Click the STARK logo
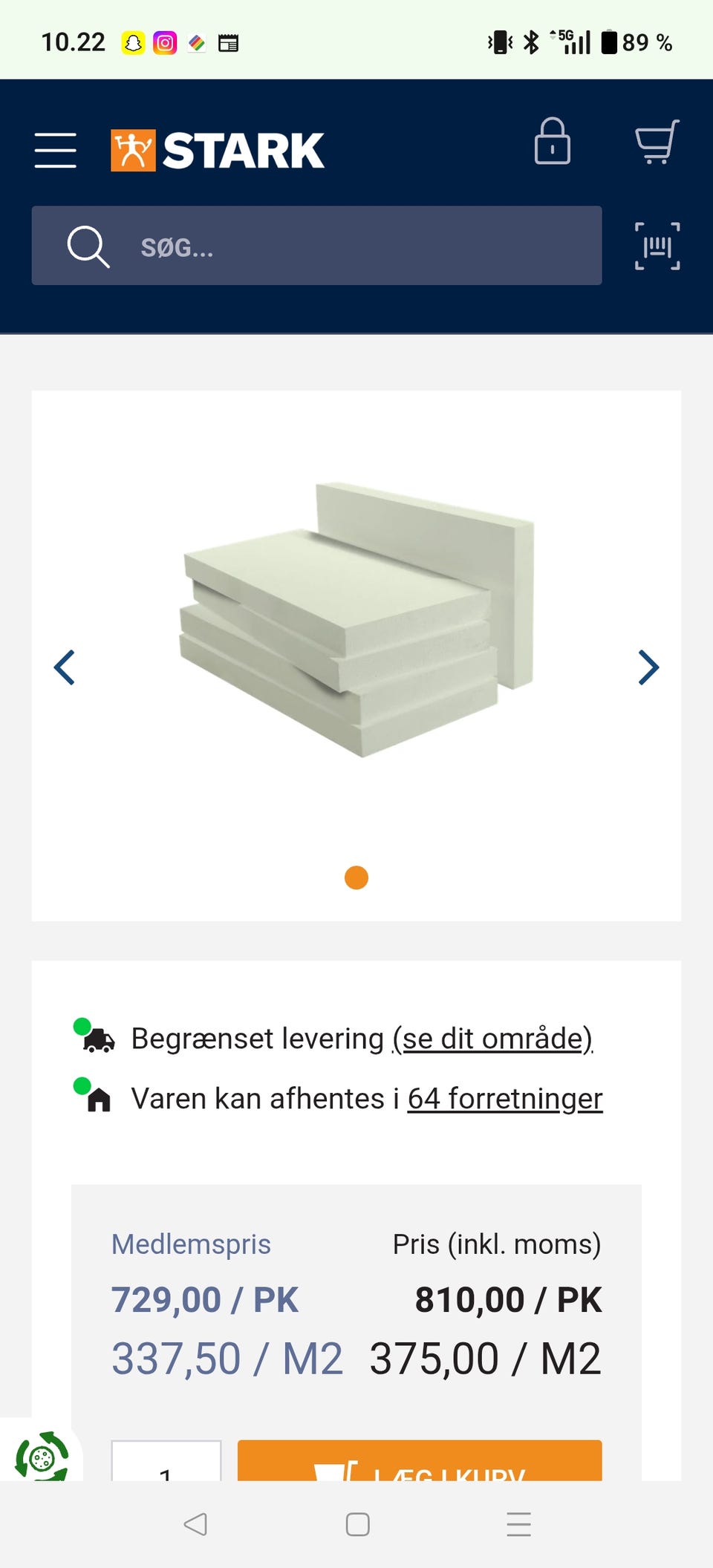Viewport: 713px width, 1568px height. 217,148
